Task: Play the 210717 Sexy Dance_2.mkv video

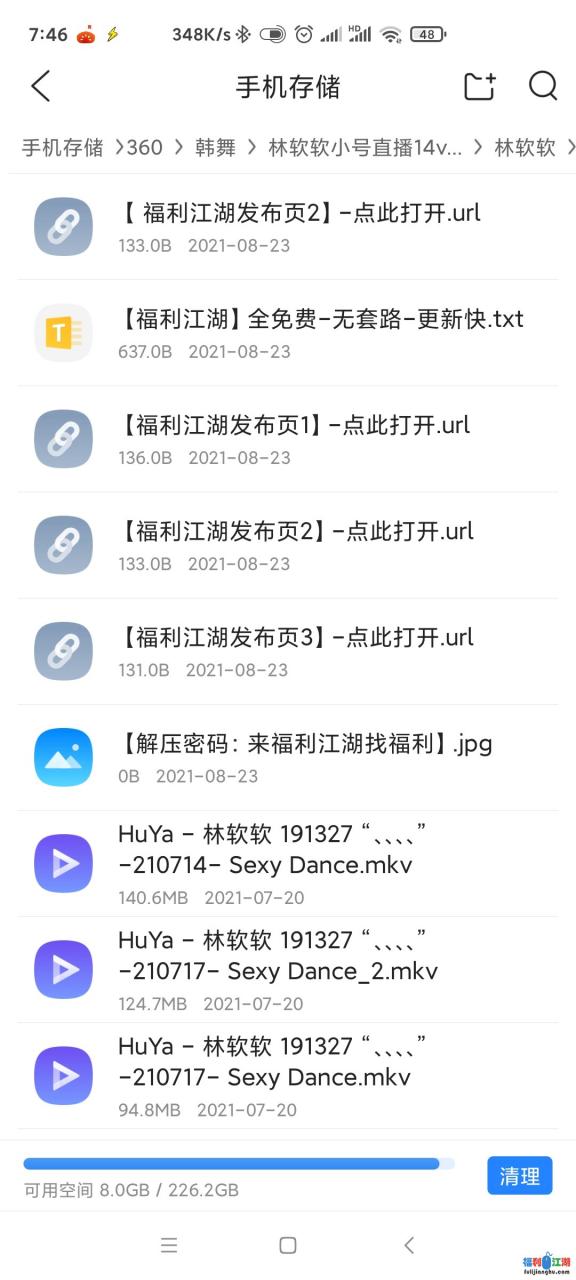Action: pyautogui.click(x=288, y=969)
